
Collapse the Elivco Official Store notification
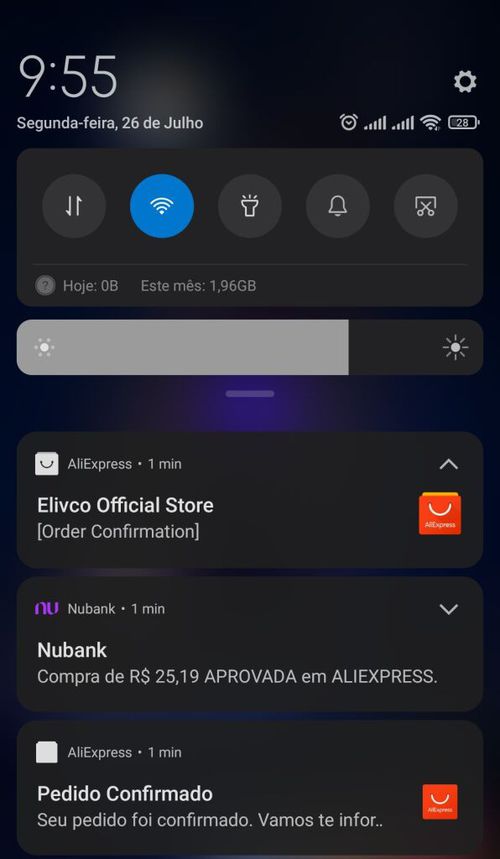(449, 465)
